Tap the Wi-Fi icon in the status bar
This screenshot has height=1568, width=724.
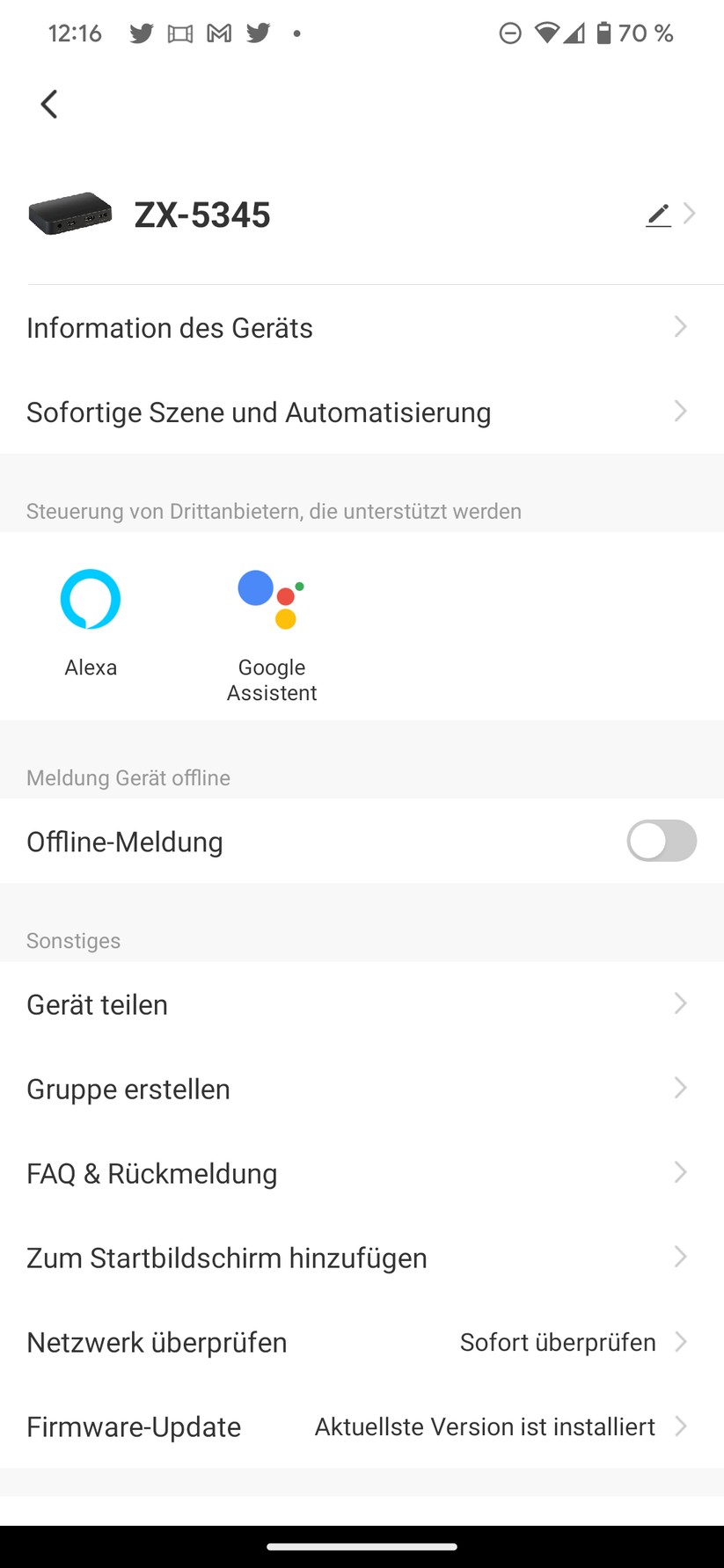pyautogui.click(x=547, y=33)
